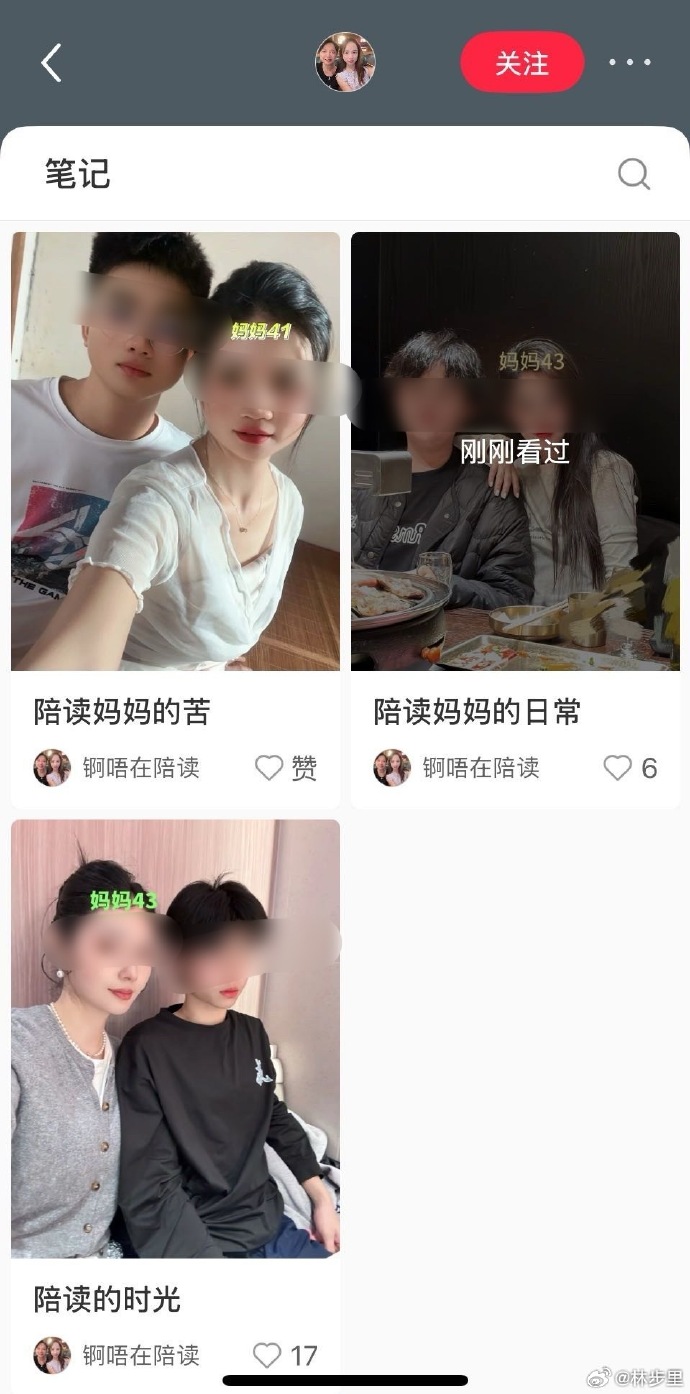Follow this user with 关注 button
Screen dimensions: 690x1394
coord(522,63)
